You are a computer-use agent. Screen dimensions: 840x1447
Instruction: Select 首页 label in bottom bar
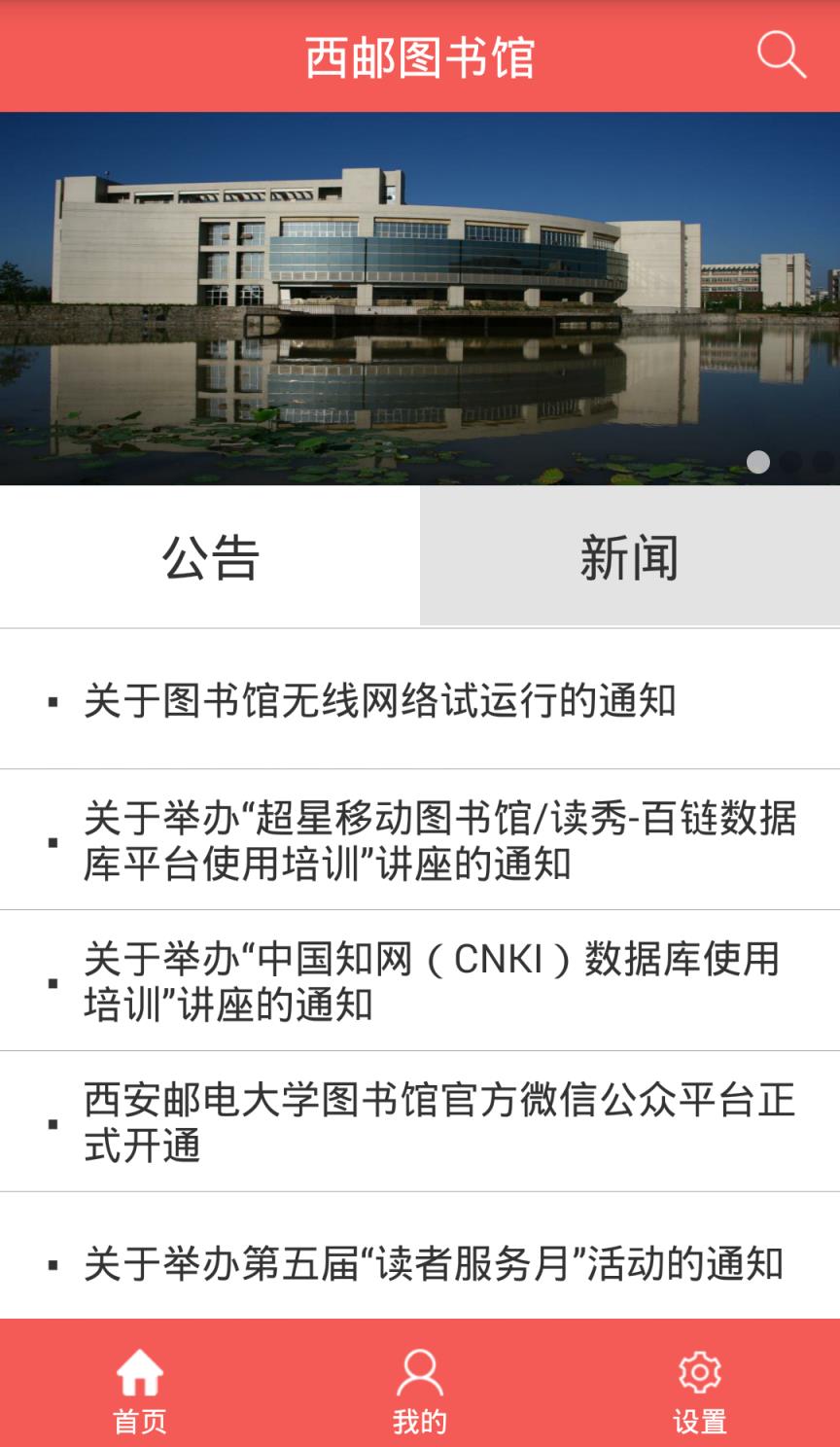139,1423
